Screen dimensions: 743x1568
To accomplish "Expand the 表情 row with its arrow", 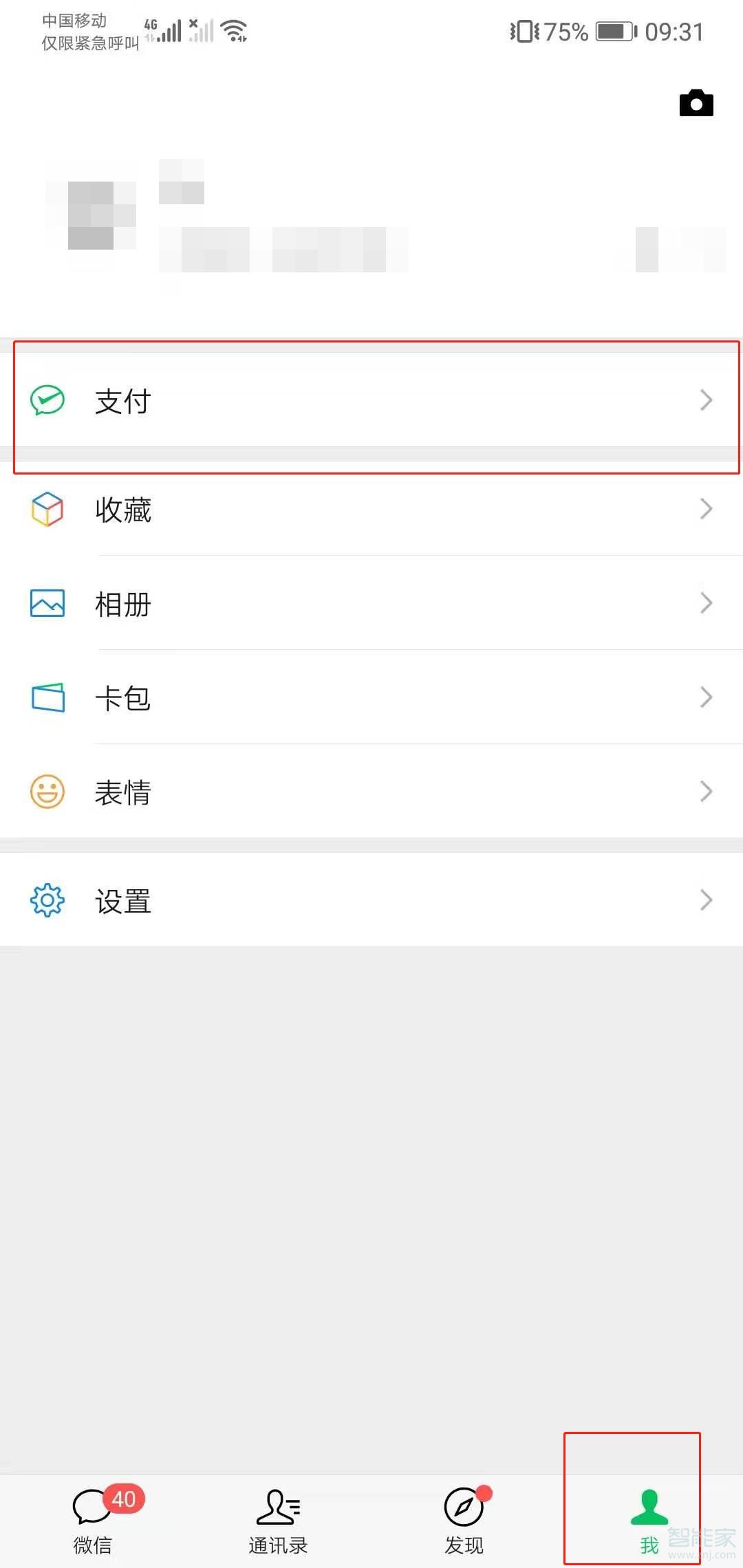I will 706,791.
